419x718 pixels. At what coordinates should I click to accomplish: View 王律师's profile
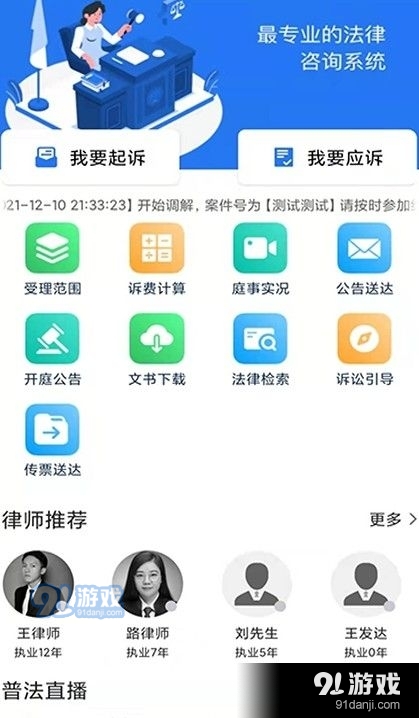point(38,604)
